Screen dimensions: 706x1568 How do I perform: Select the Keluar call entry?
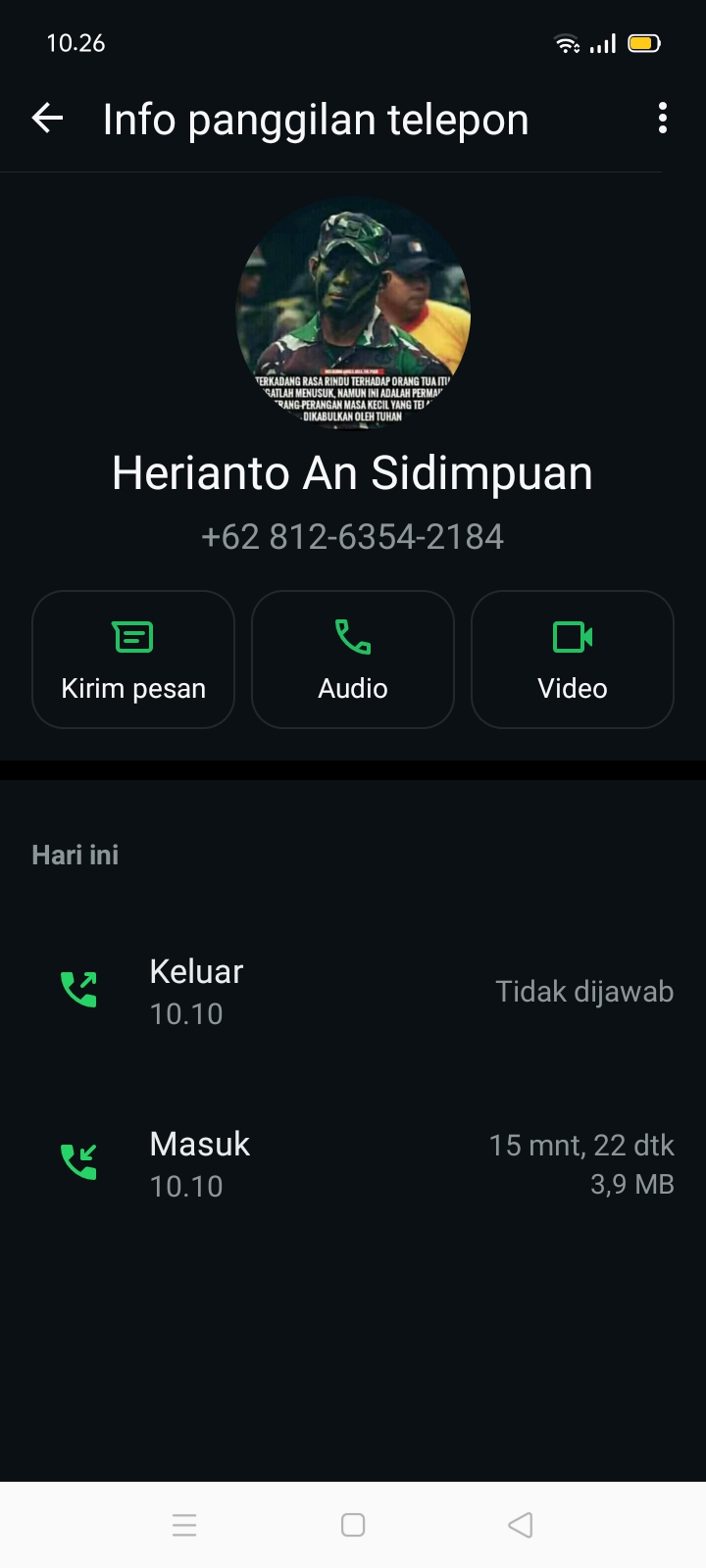pos(196,990)
